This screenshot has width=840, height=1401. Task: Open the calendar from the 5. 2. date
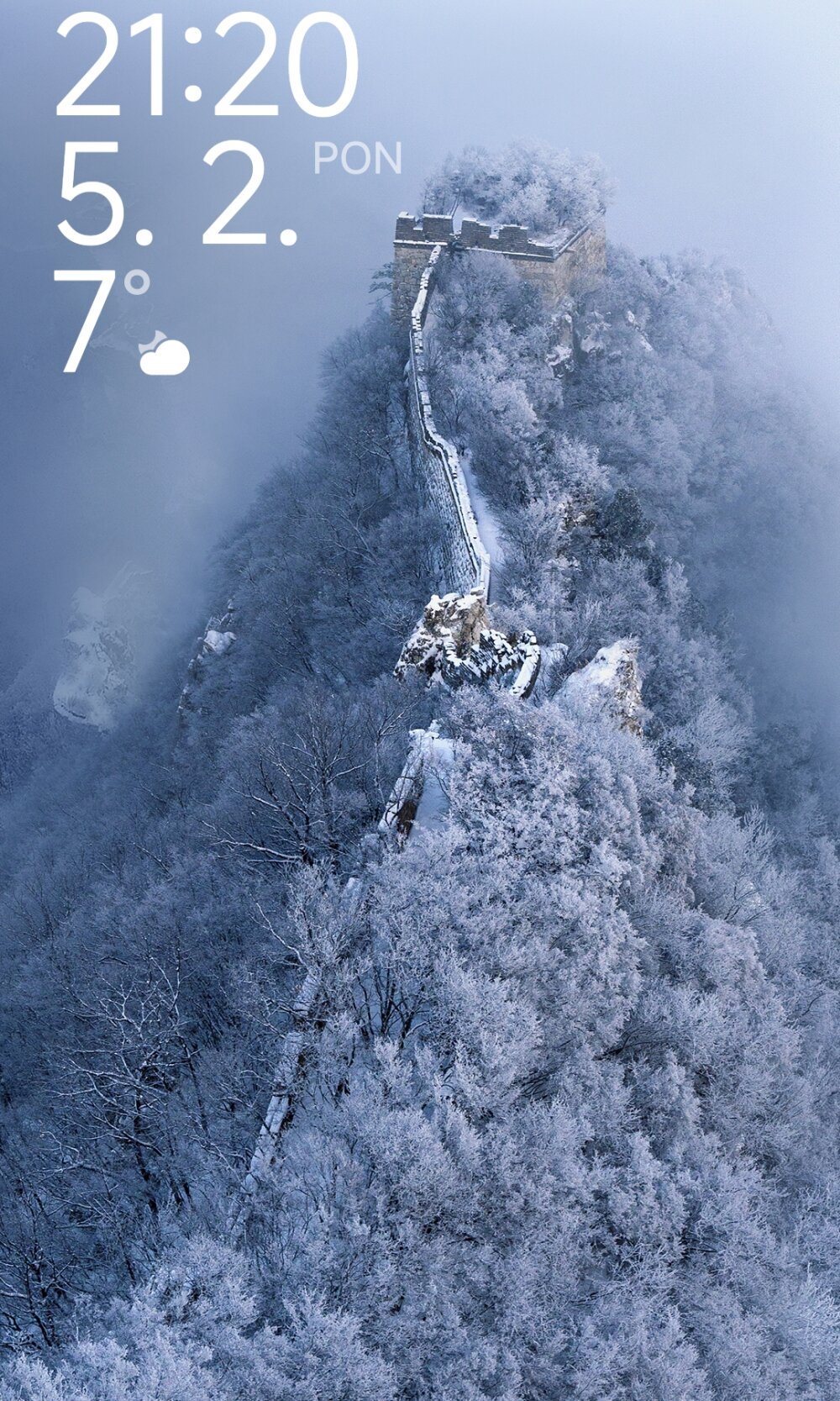coord(178,194)
